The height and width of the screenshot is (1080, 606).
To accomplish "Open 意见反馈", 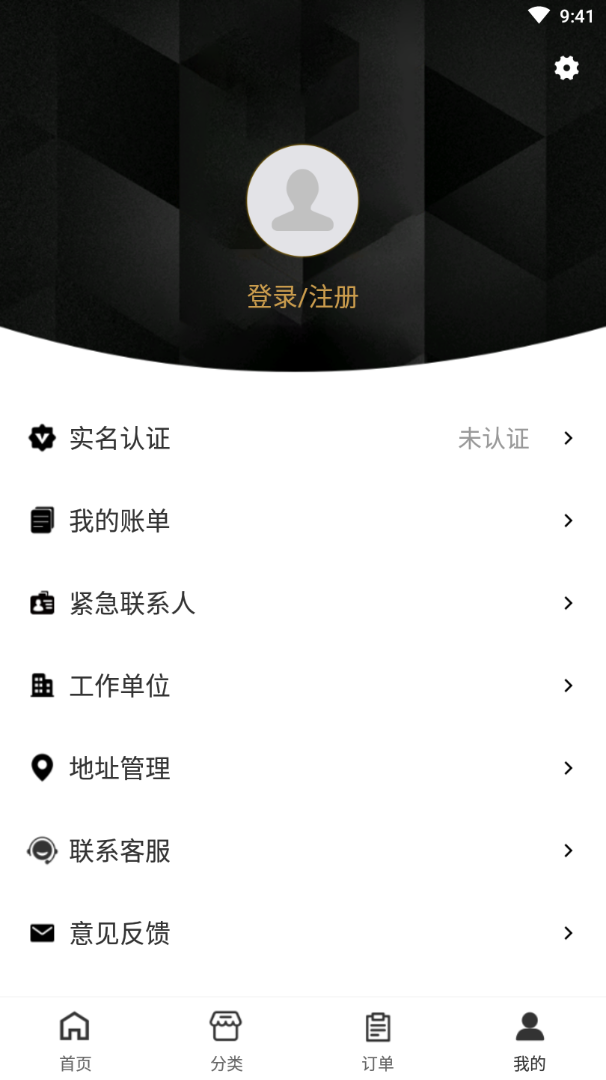I will (303, 933).
